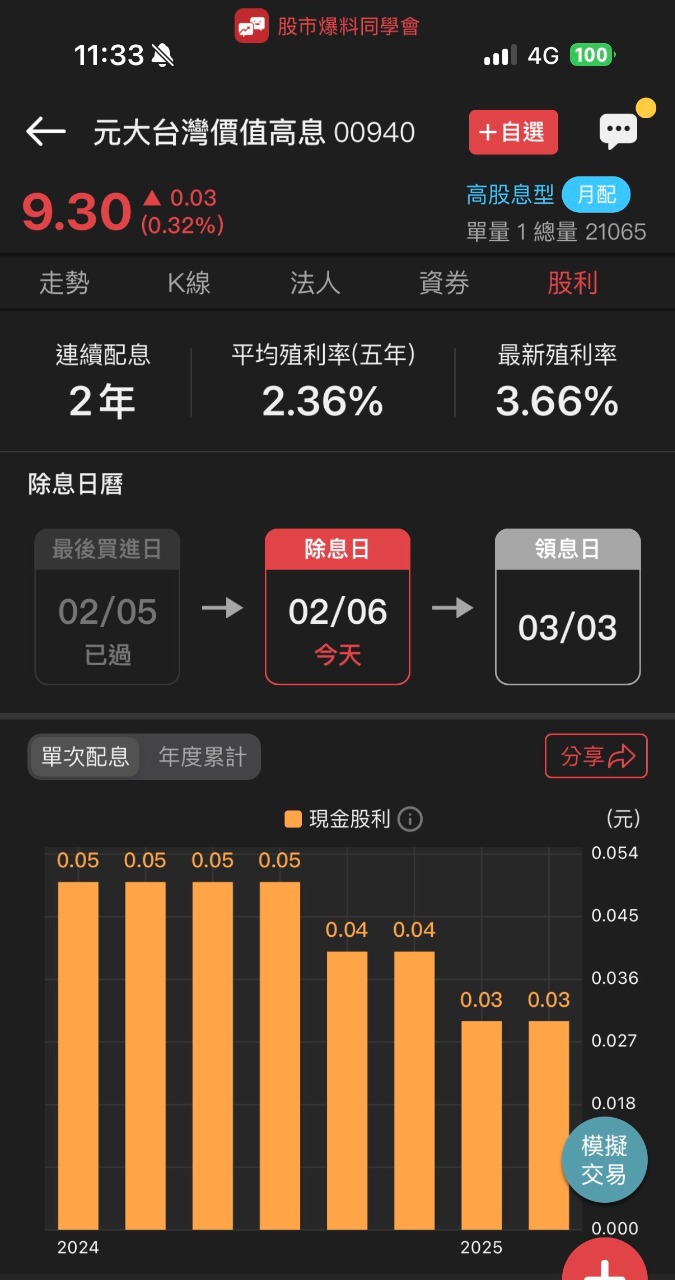Open 模擬交易 floating button
675x1280 pixels.
[x=603, y=1162]
